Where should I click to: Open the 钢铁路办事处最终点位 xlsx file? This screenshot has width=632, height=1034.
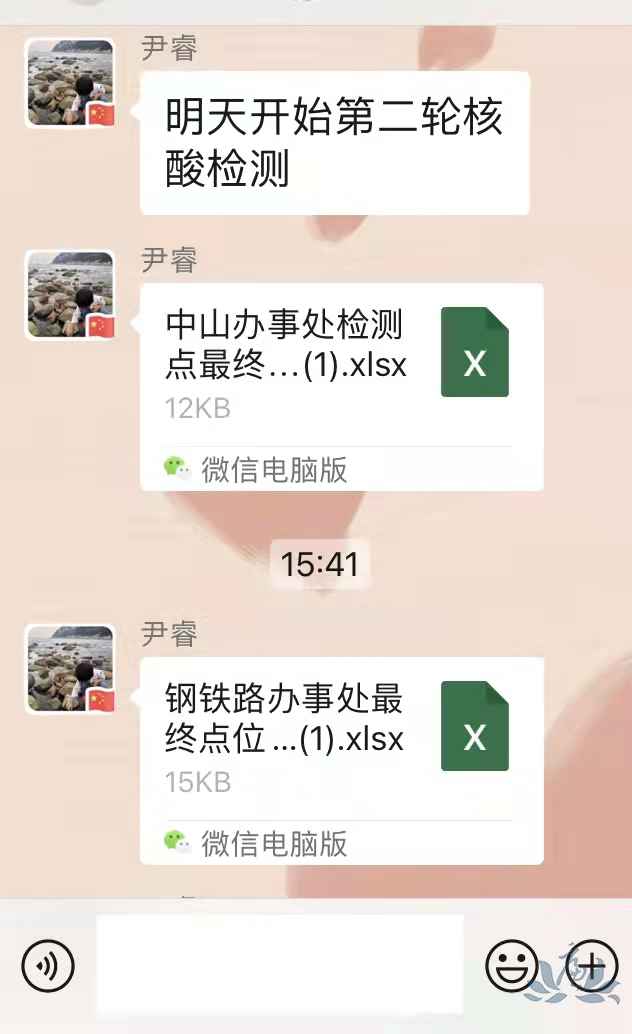(340, 742)
